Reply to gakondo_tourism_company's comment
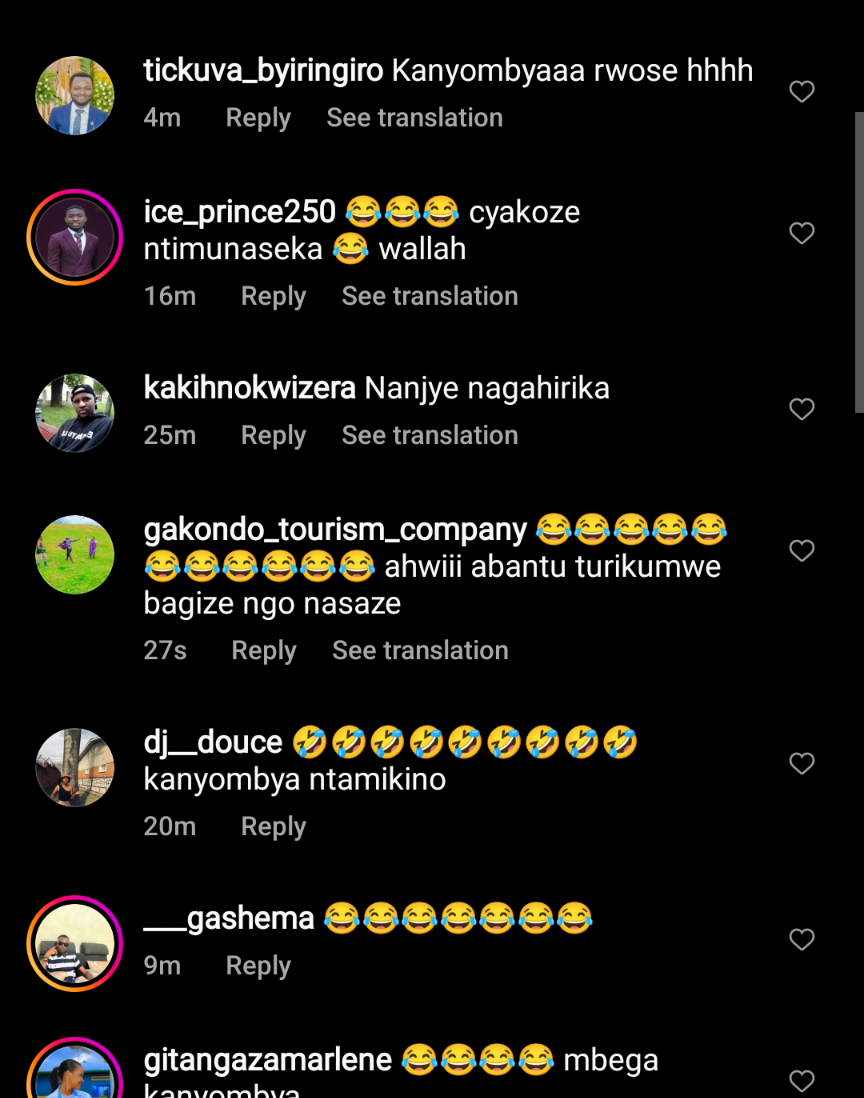 coord(264,650)
